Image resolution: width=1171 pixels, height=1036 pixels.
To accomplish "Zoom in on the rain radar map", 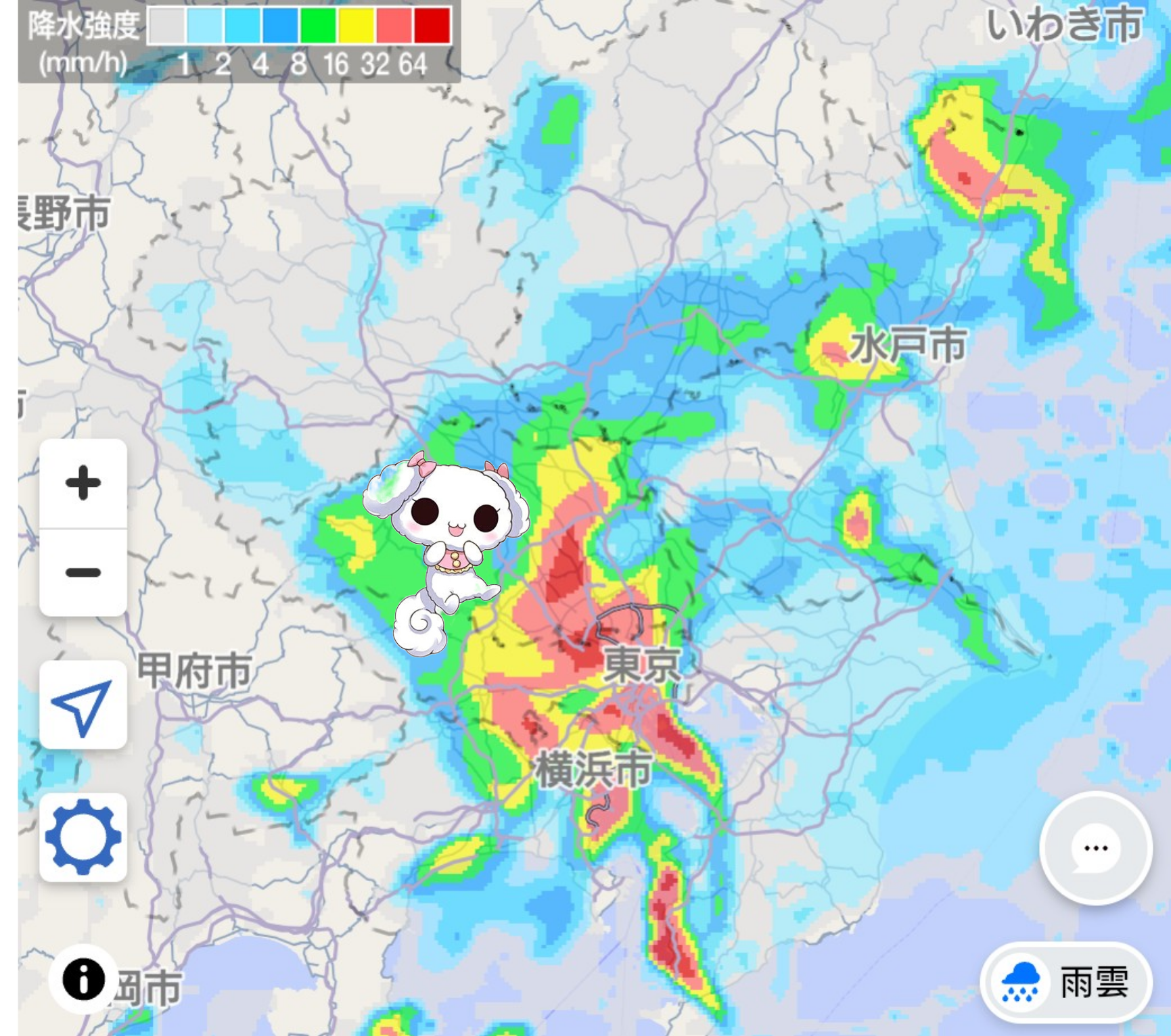I will click(x=83, y=483).
